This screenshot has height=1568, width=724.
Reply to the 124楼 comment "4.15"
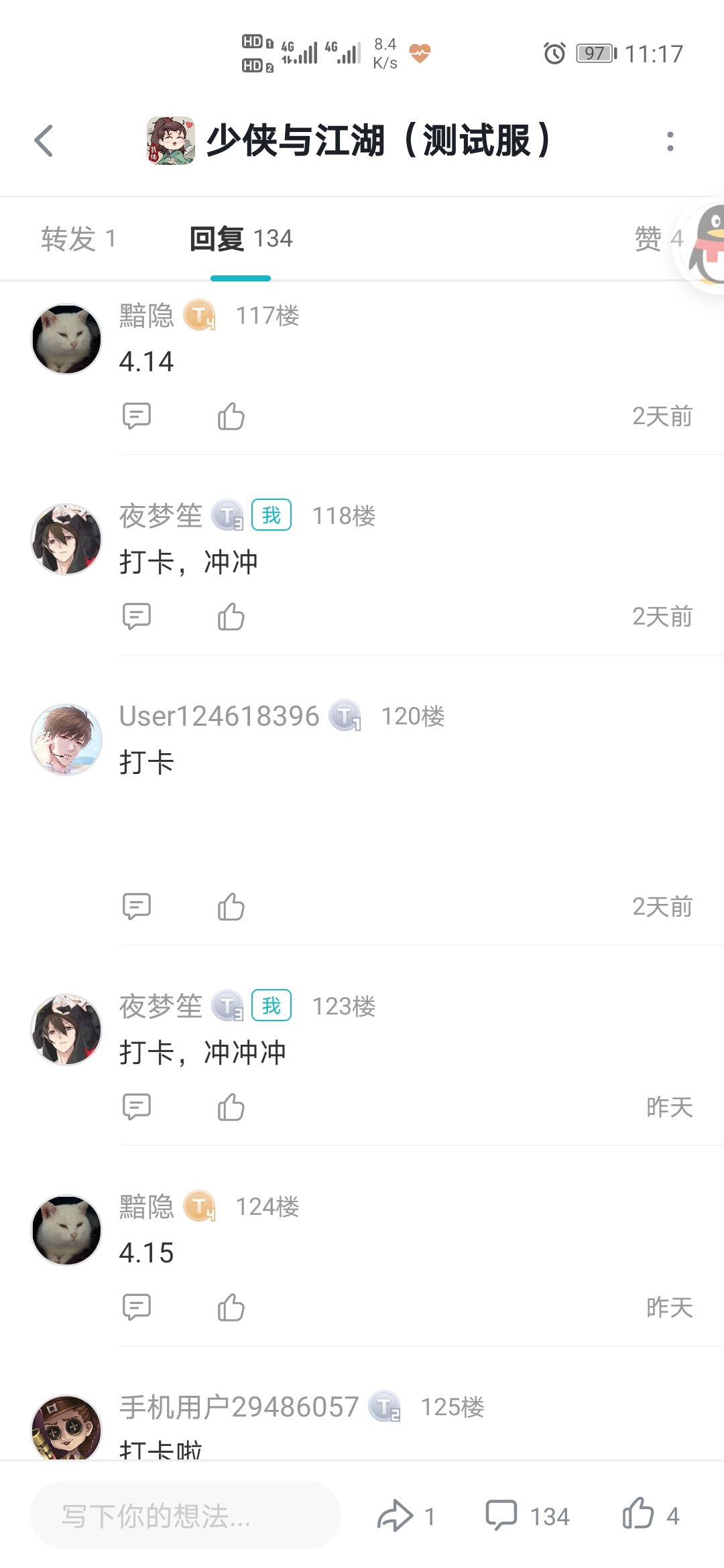pos(137,1307)
